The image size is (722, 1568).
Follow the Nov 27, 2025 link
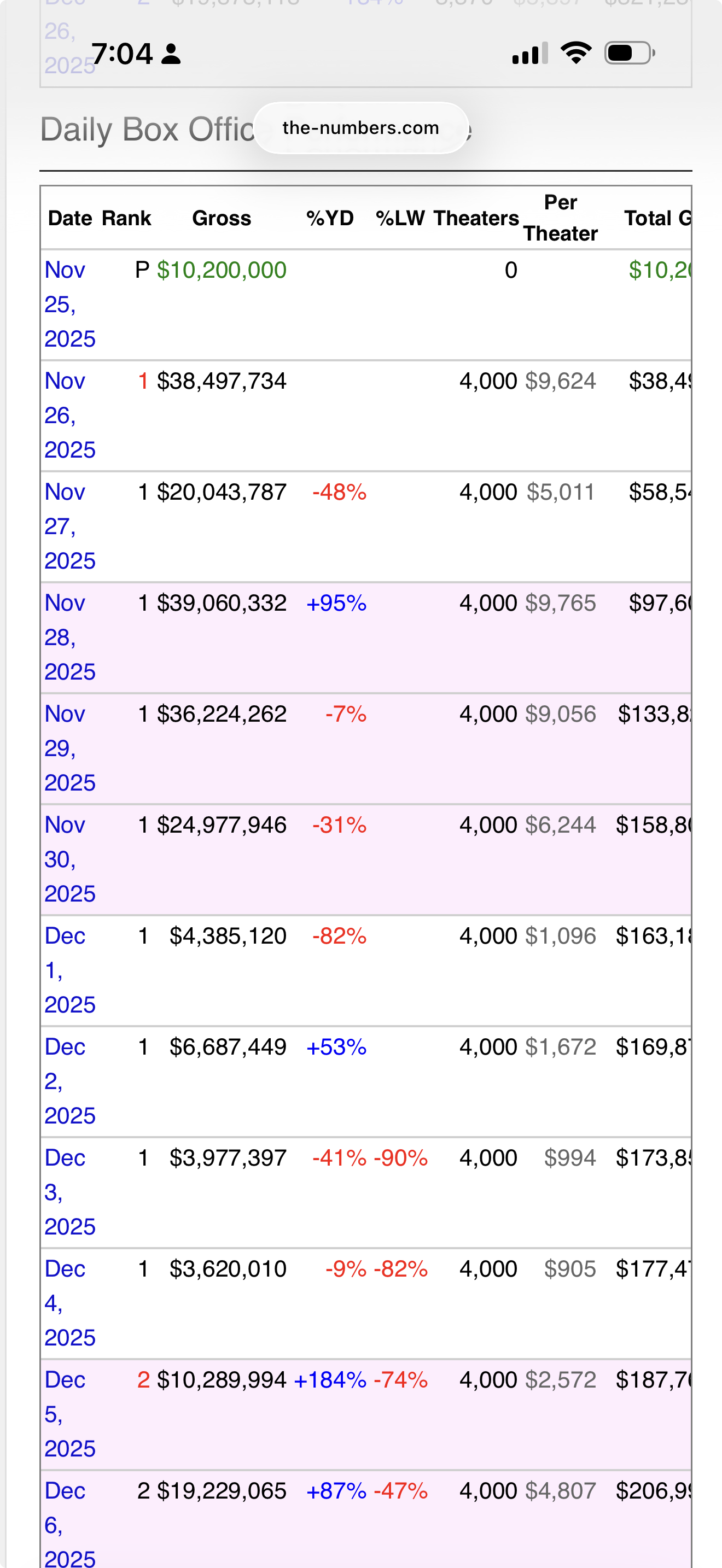(x=69, y=526)
